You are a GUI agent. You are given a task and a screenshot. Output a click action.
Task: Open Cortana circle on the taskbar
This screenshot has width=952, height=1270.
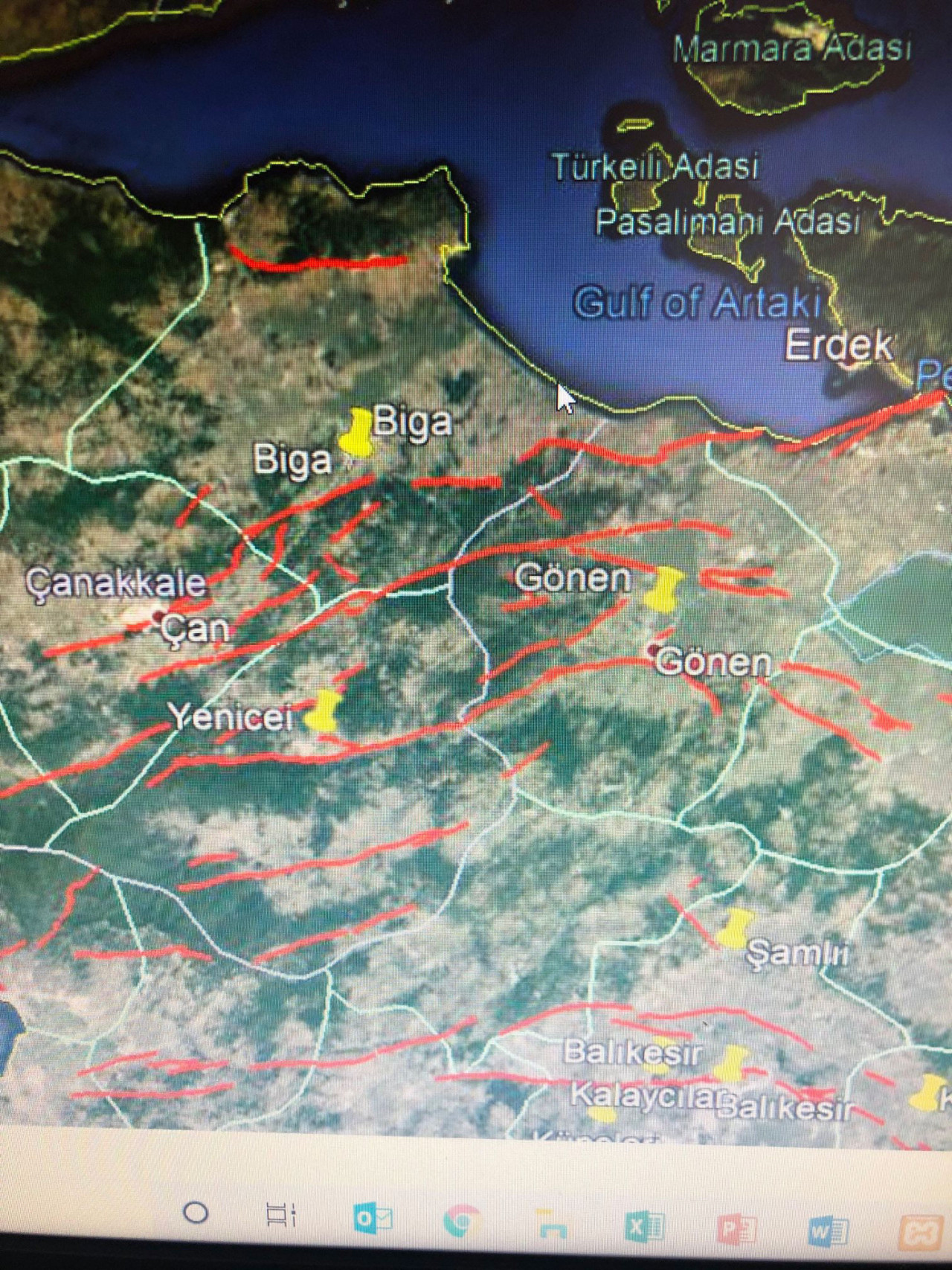(196, 1213)
